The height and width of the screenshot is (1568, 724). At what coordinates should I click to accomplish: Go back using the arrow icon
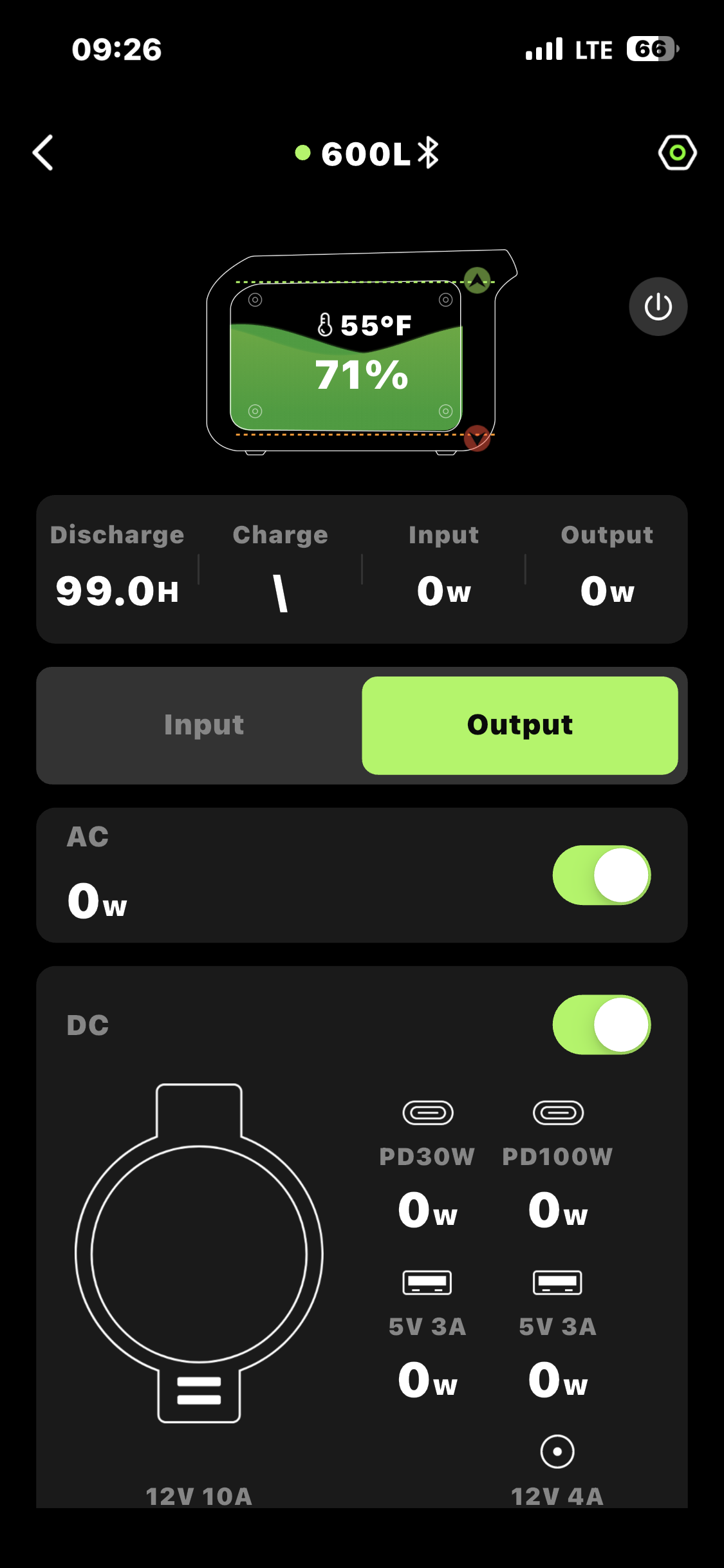tap(43, 153)
